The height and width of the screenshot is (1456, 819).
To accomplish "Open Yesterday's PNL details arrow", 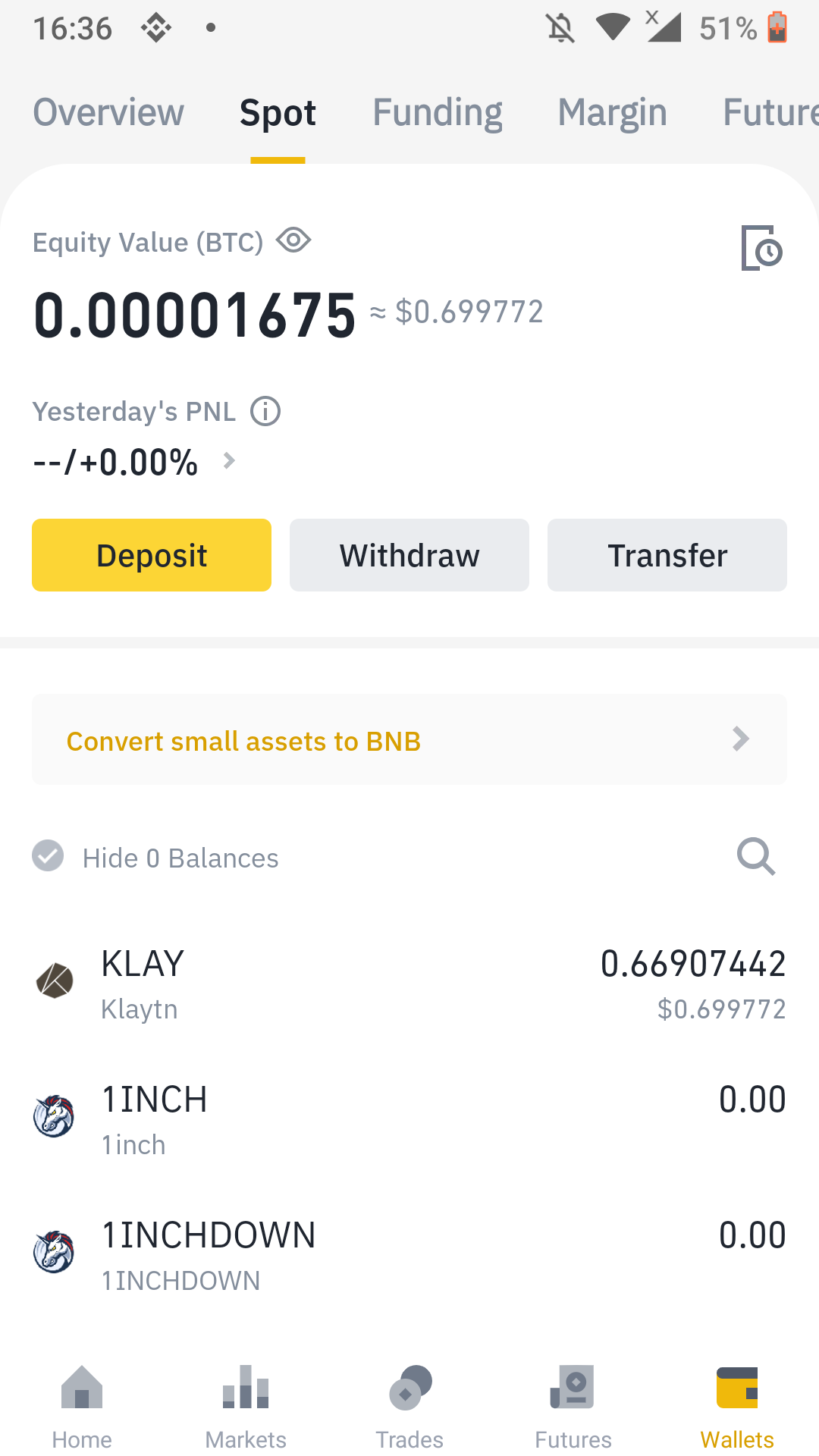I will tap(229, 461).
